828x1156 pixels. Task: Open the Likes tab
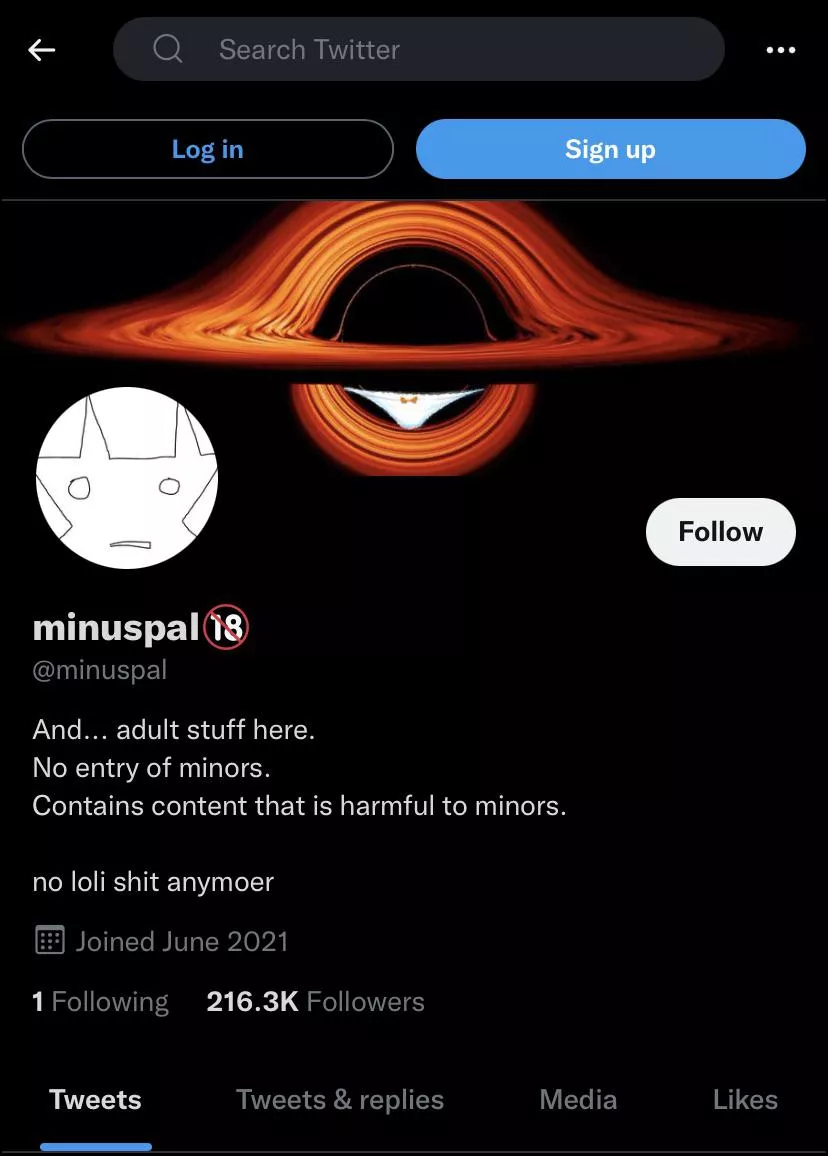744,1099
